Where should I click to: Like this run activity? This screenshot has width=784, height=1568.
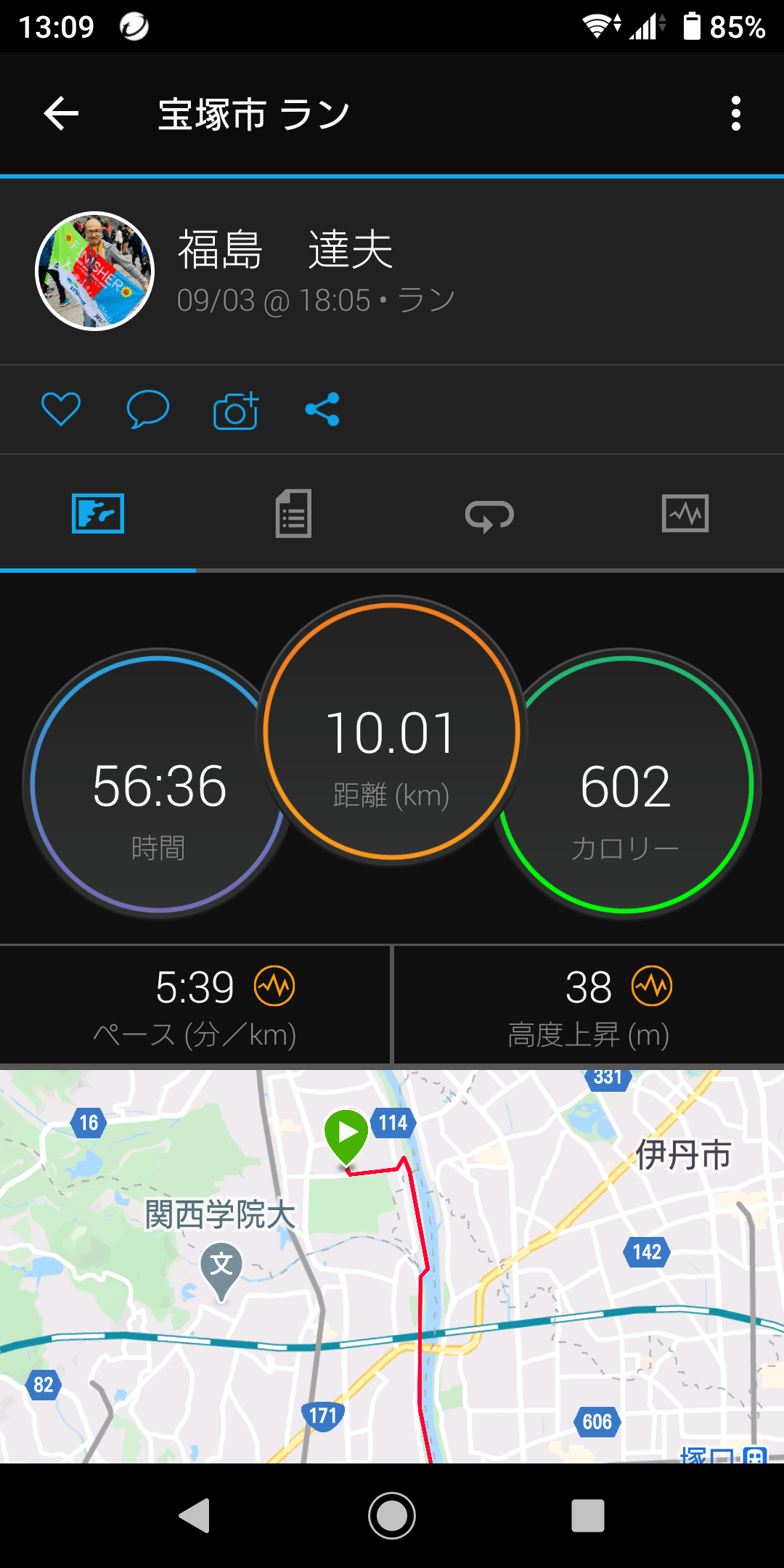(61, 409)
